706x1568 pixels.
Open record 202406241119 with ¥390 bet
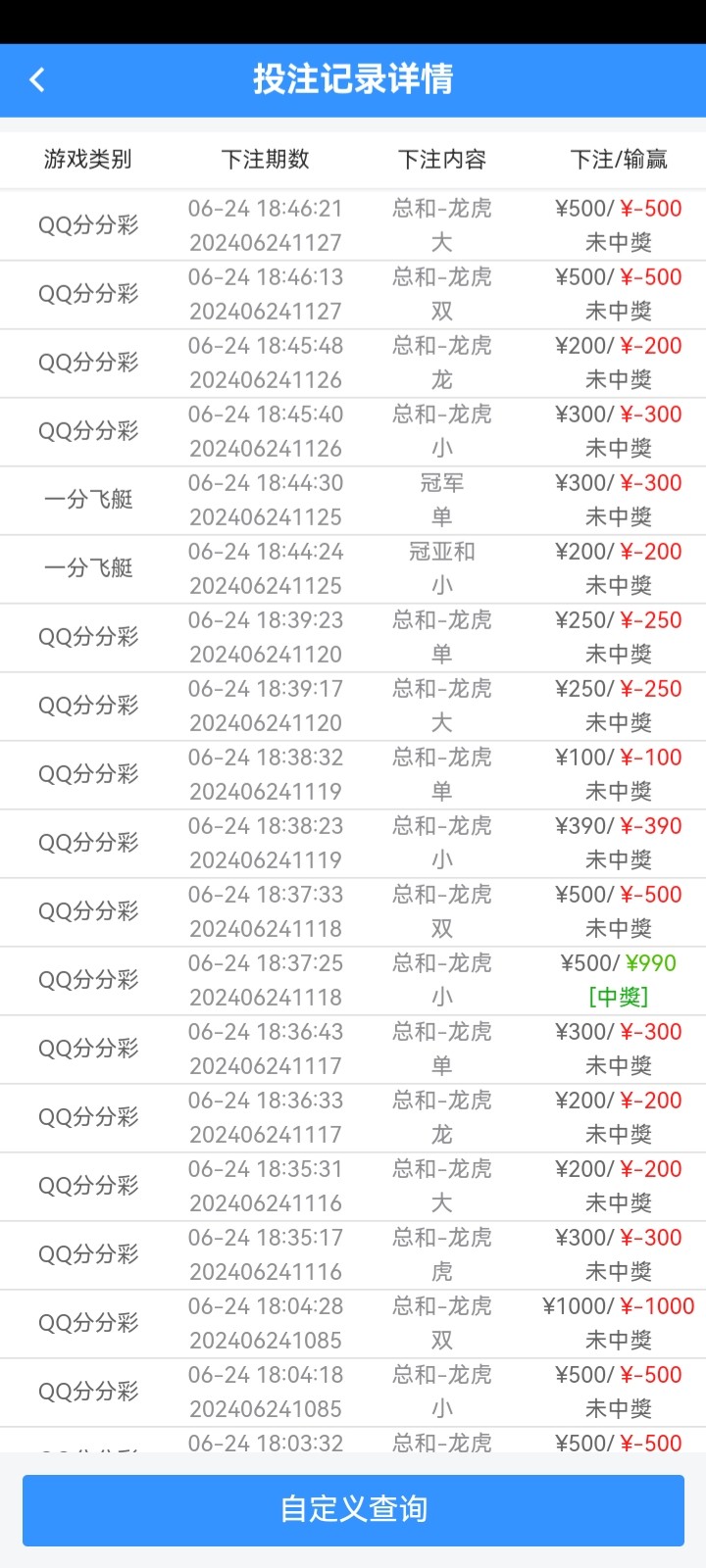coord(353,843)
